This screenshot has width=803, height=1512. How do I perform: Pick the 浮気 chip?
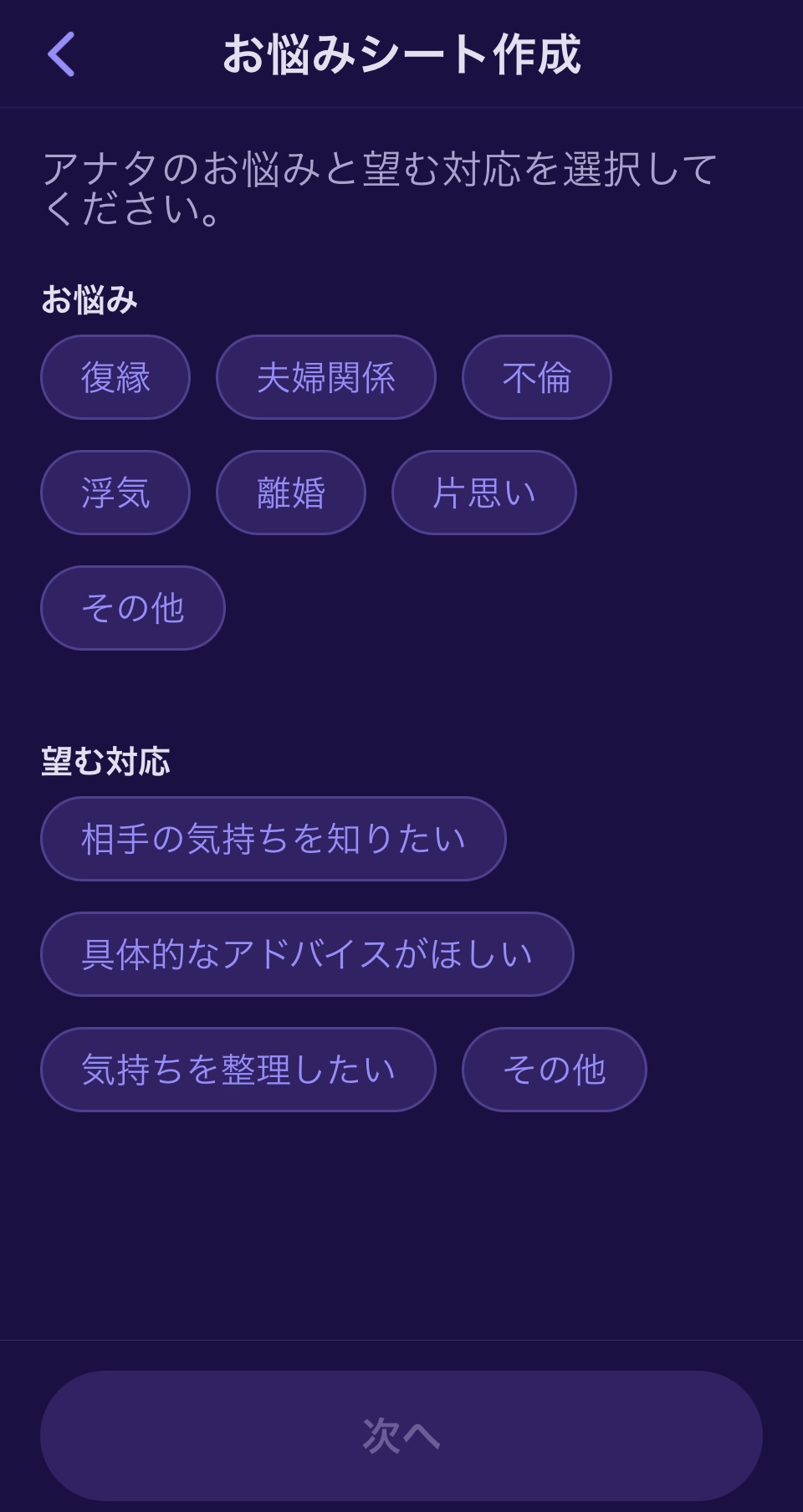tap(115, 493)
